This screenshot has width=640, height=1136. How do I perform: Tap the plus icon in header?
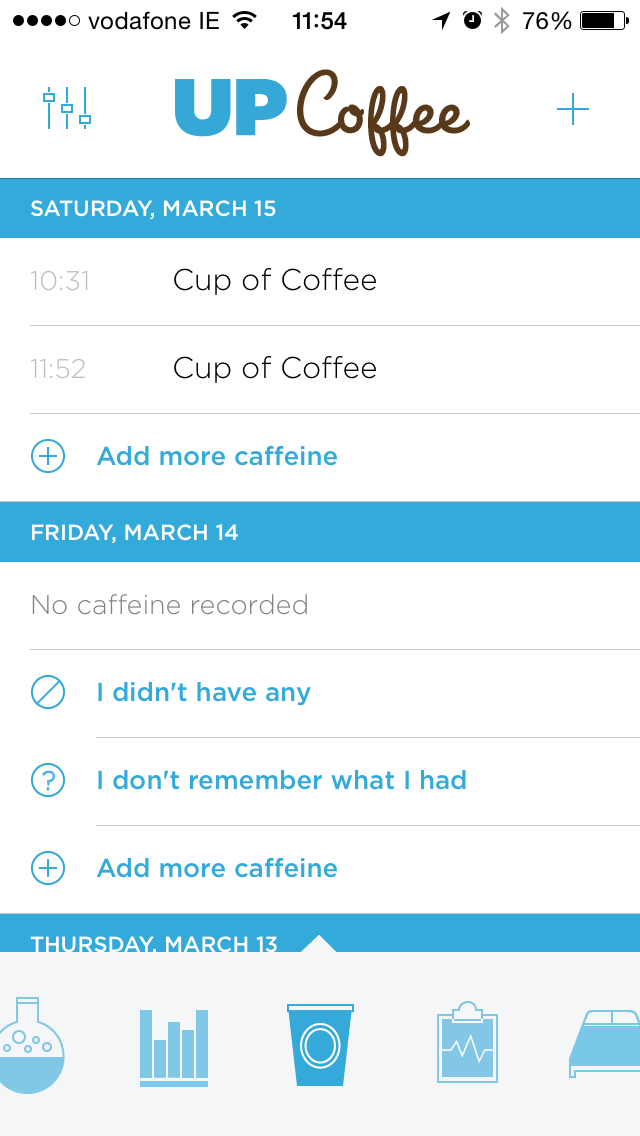tap(573, 109)
